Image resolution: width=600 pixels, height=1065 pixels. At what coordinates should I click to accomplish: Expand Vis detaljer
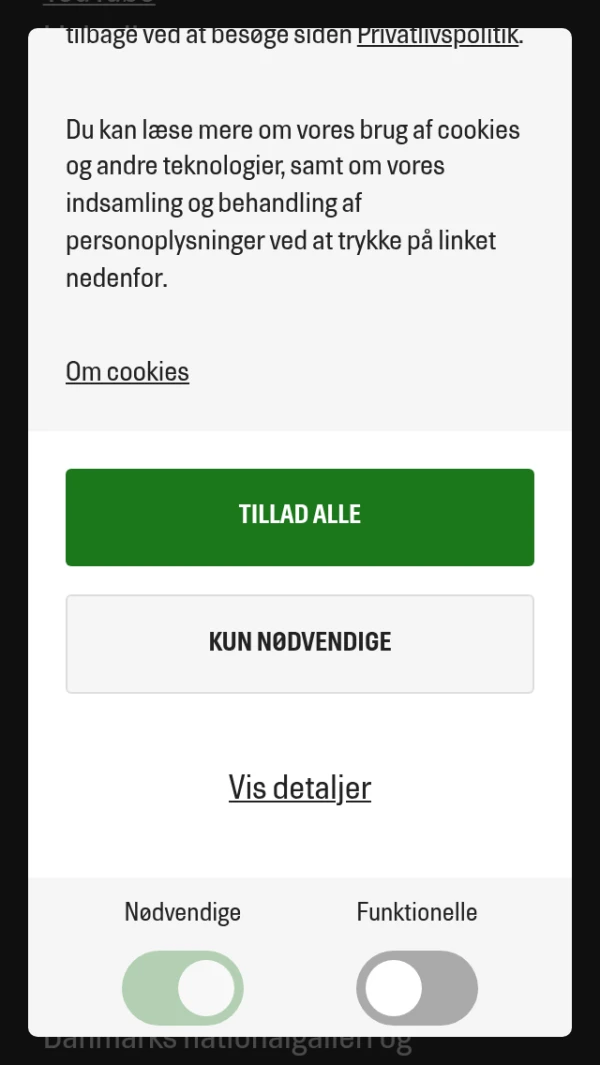[300, 787]
